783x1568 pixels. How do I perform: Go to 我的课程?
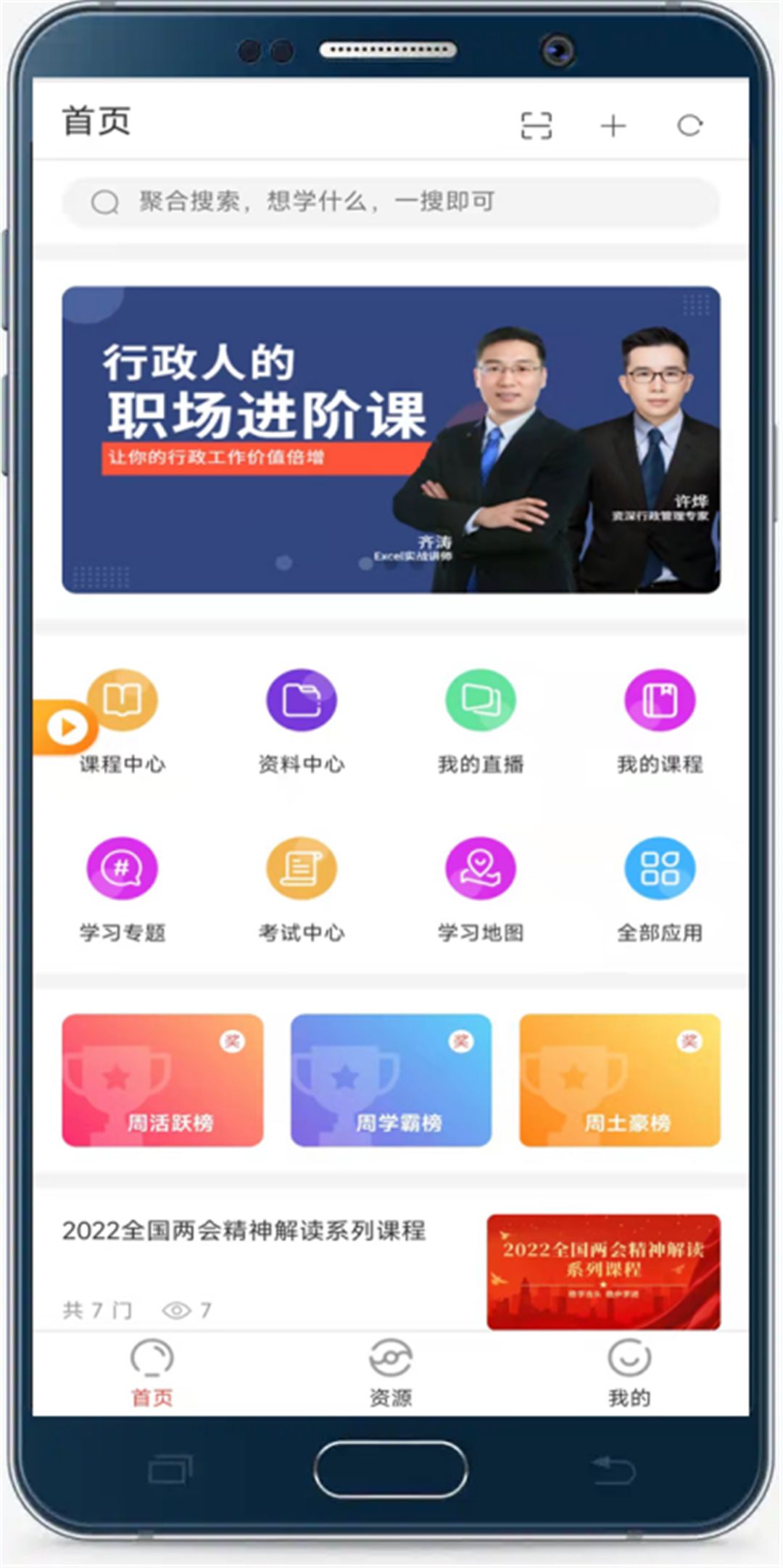coord(660,718)
